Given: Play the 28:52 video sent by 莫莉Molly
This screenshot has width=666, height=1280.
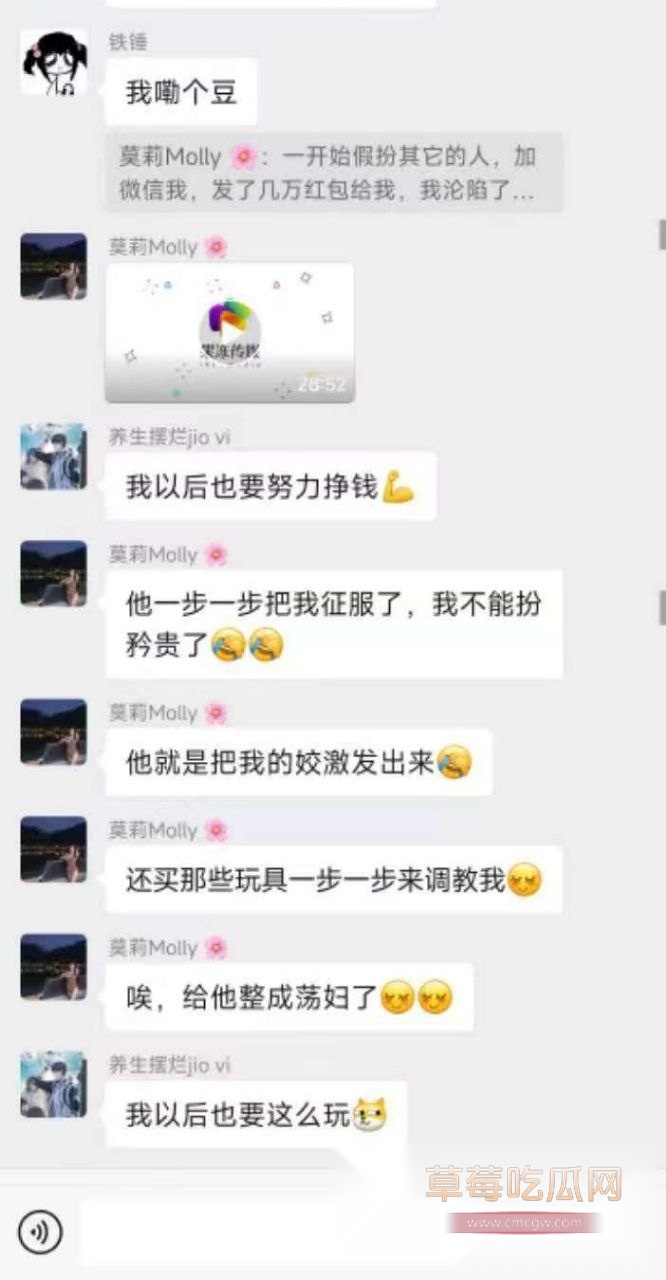Looking at the screenshot, I should pyautogui.click(x=230, y=333).
